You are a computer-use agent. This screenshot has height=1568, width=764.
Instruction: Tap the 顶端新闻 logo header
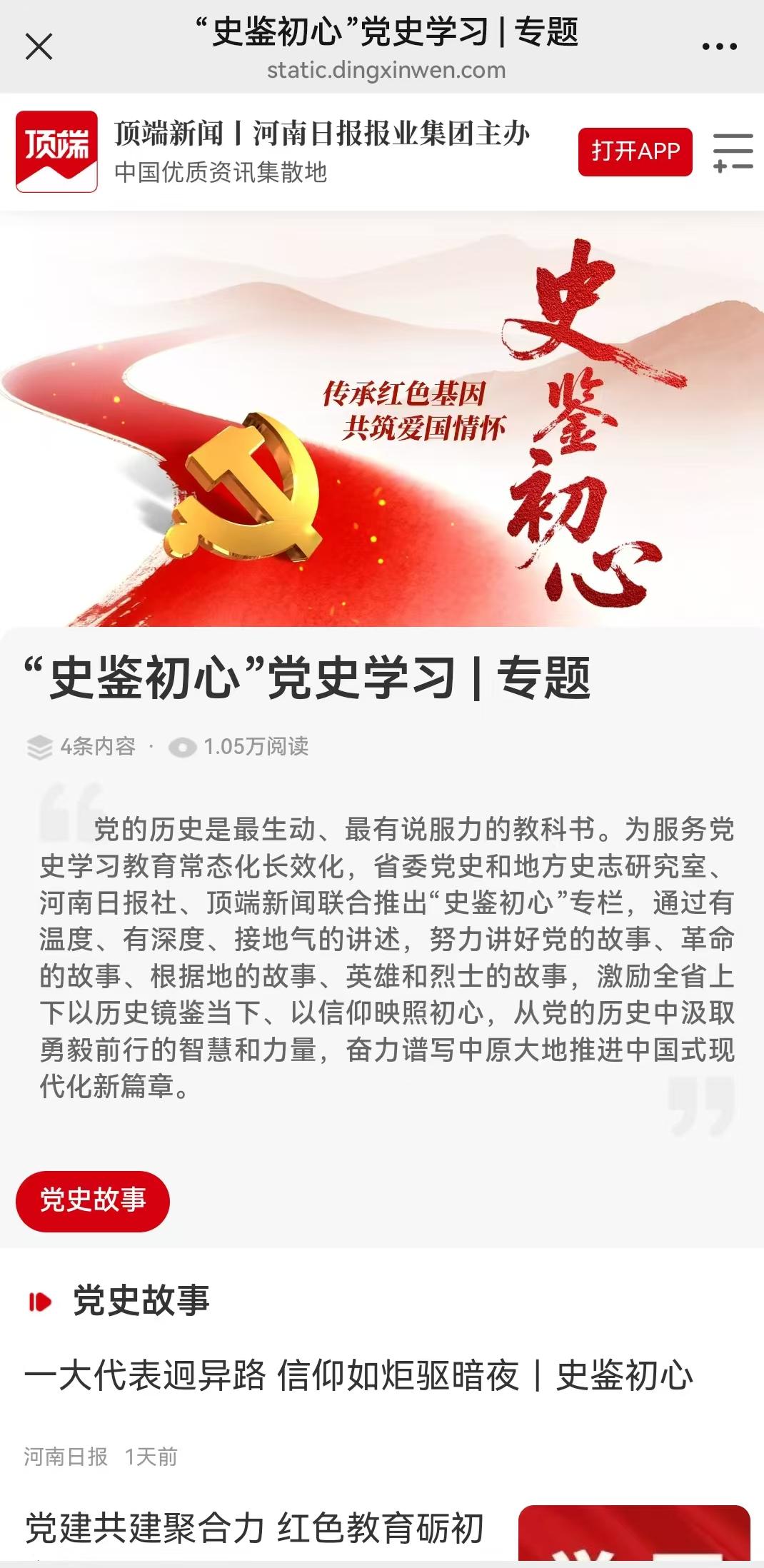[57, 151]
